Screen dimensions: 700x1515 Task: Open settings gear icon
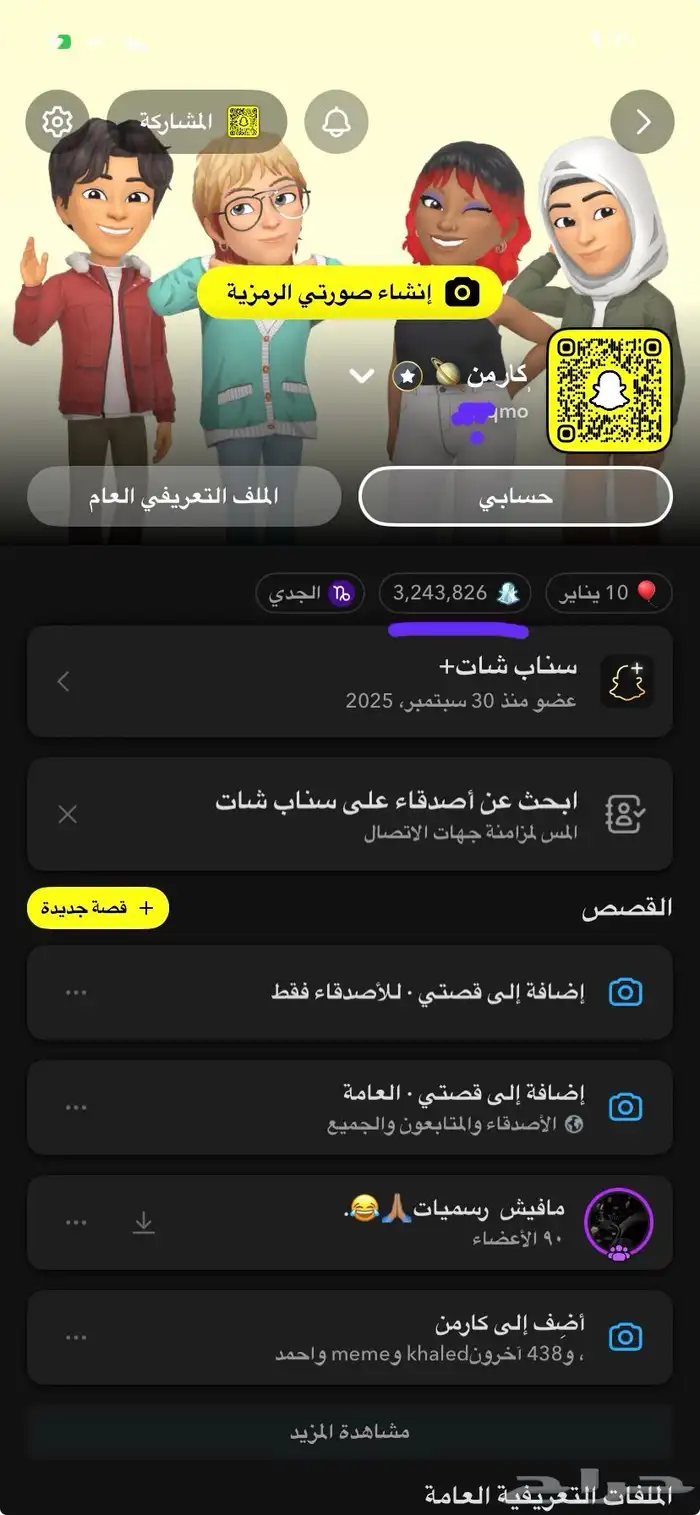tap(58, 121)
